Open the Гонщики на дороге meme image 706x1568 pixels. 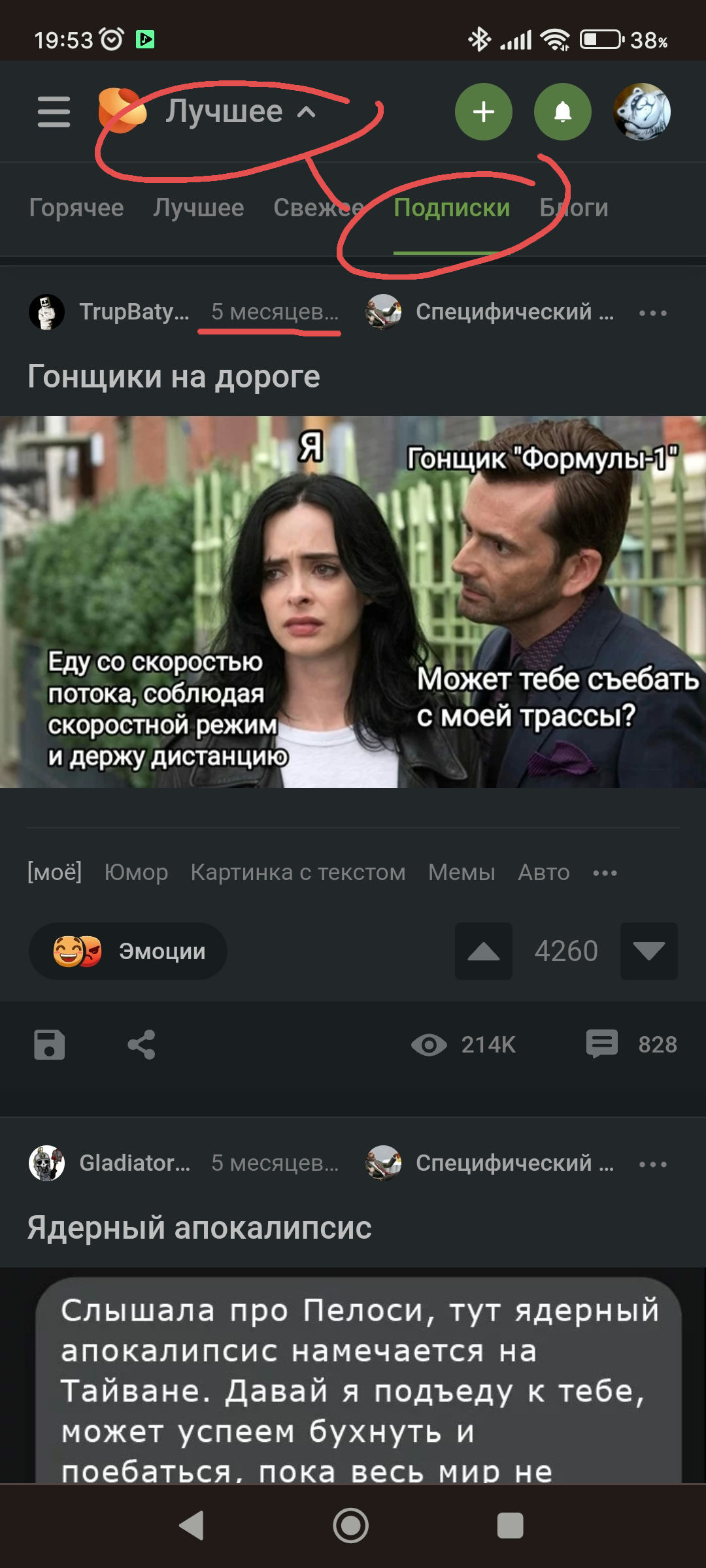pos(353,601)
